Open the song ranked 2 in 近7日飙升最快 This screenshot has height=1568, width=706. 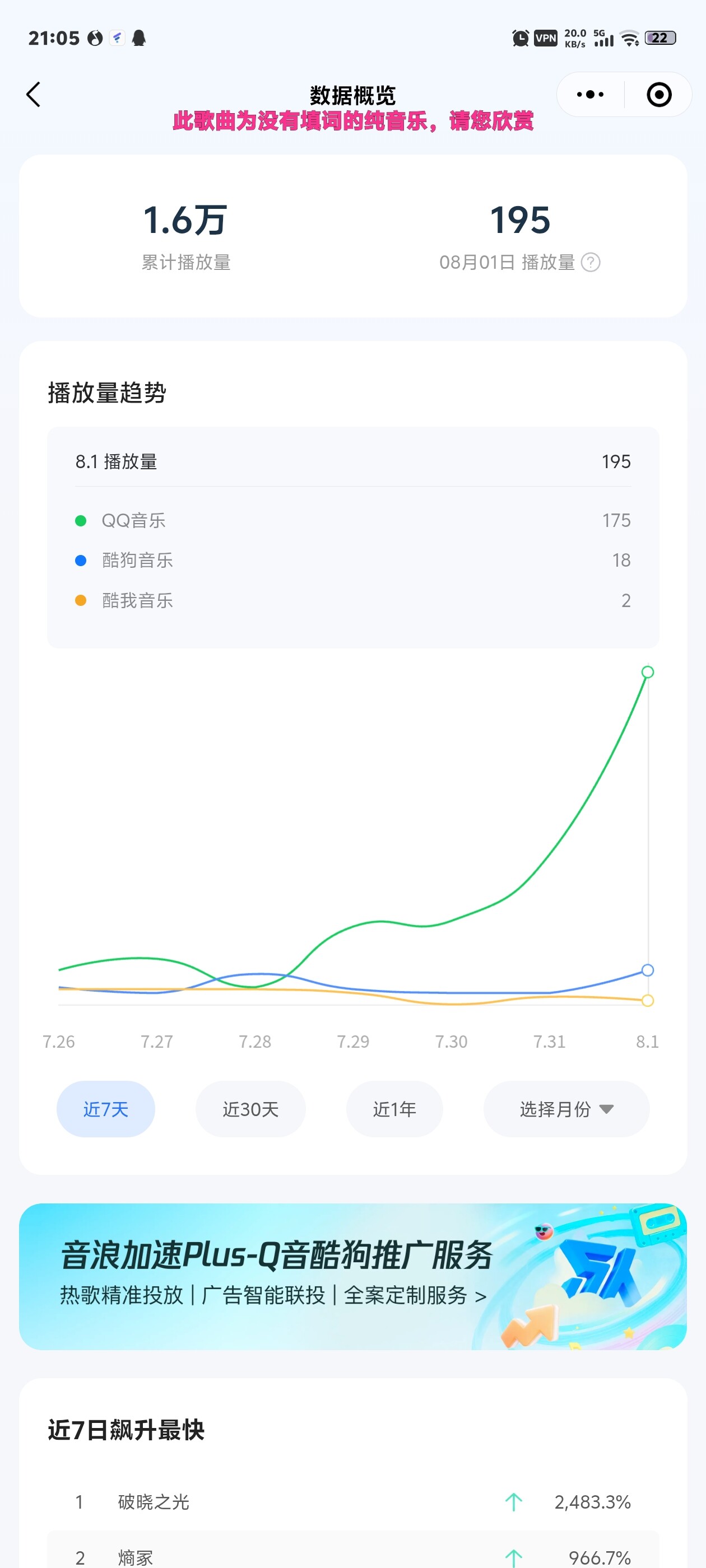tap(352, 1552)
